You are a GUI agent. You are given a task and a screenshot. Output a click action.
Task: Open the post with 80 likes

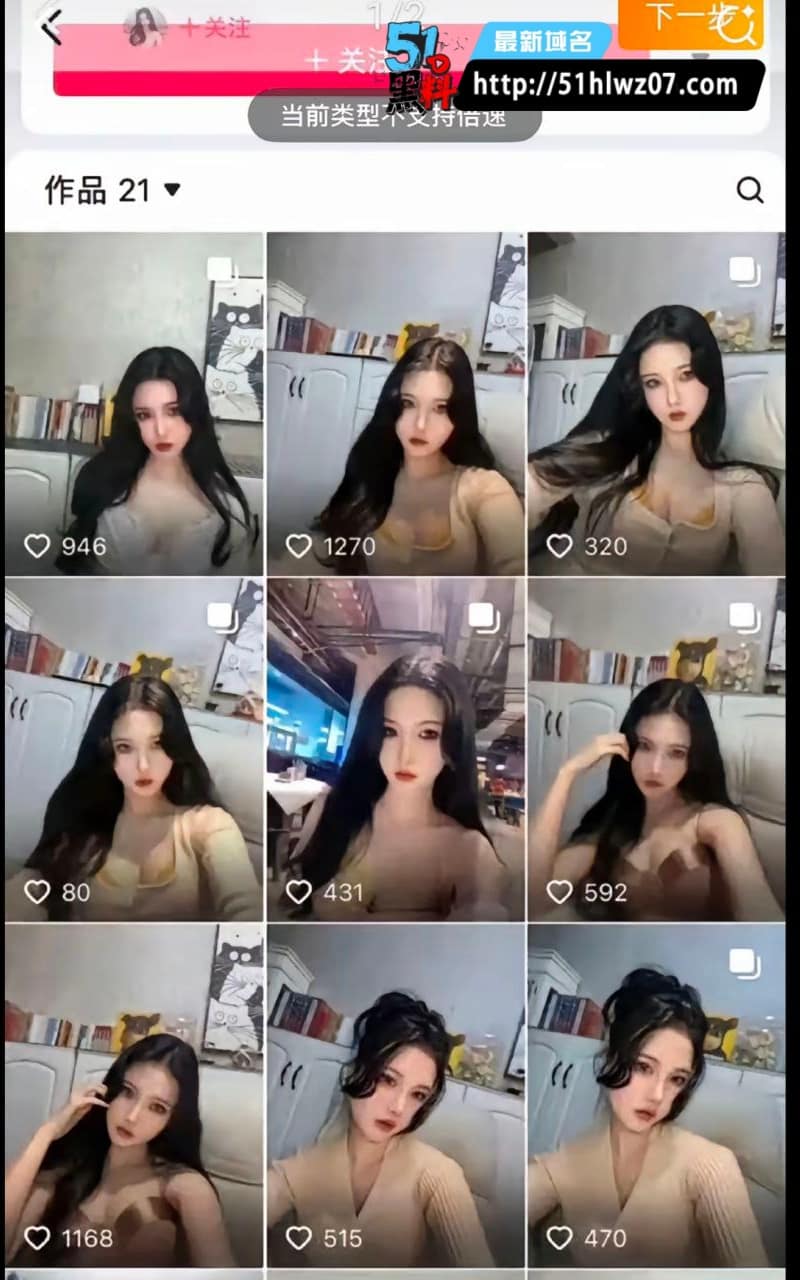point(134,750)
